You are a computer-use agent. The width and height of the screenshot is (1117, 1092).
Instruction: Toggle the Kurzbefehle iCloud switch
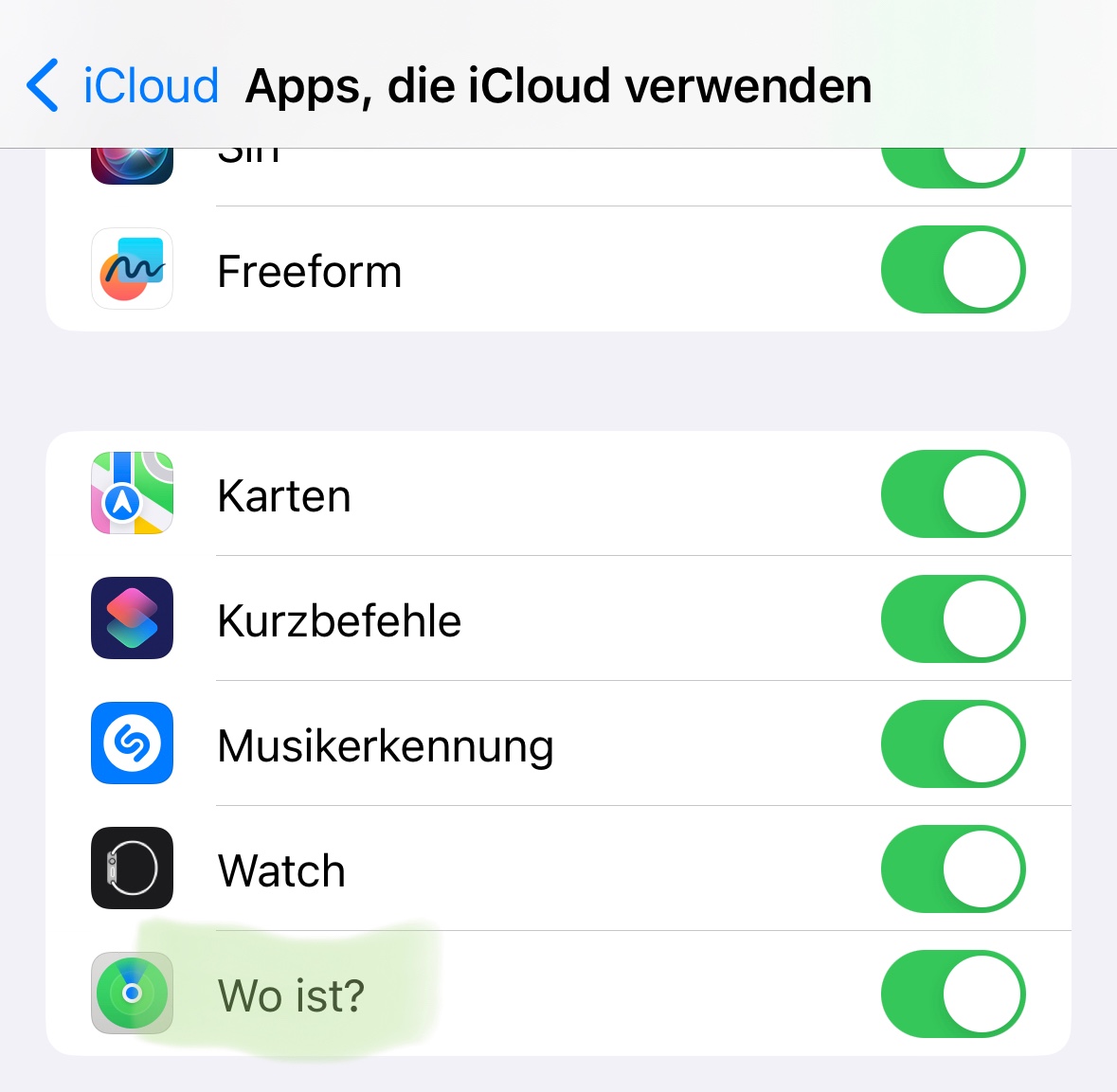point(953,619)
